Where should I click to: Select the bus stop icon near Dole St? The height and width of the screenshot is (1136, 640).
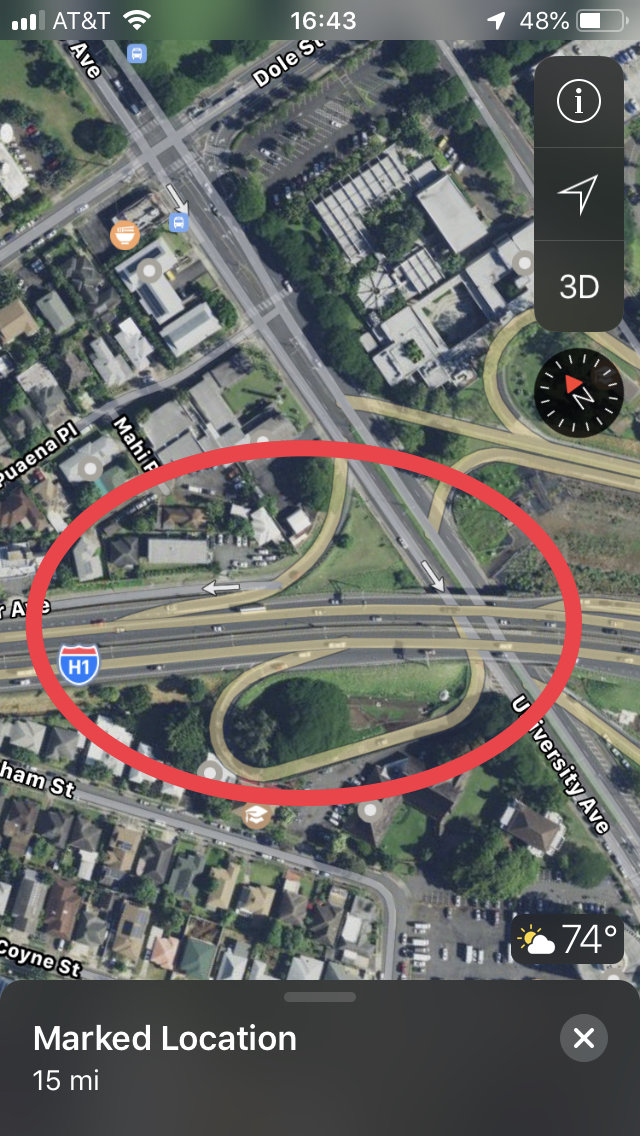tap(136, 54)
